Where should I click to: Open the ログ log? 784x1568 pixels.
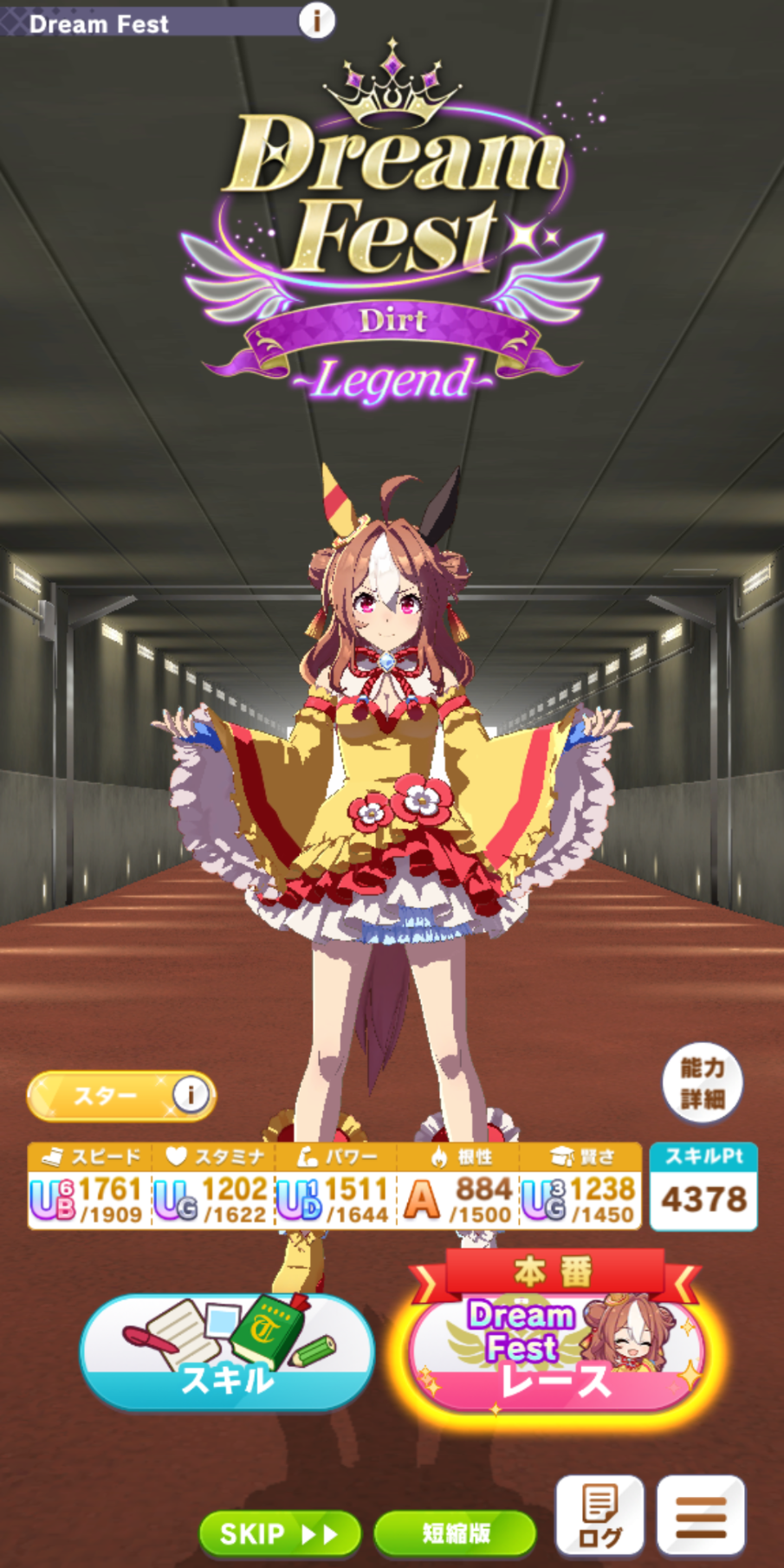pos(599,1515)
